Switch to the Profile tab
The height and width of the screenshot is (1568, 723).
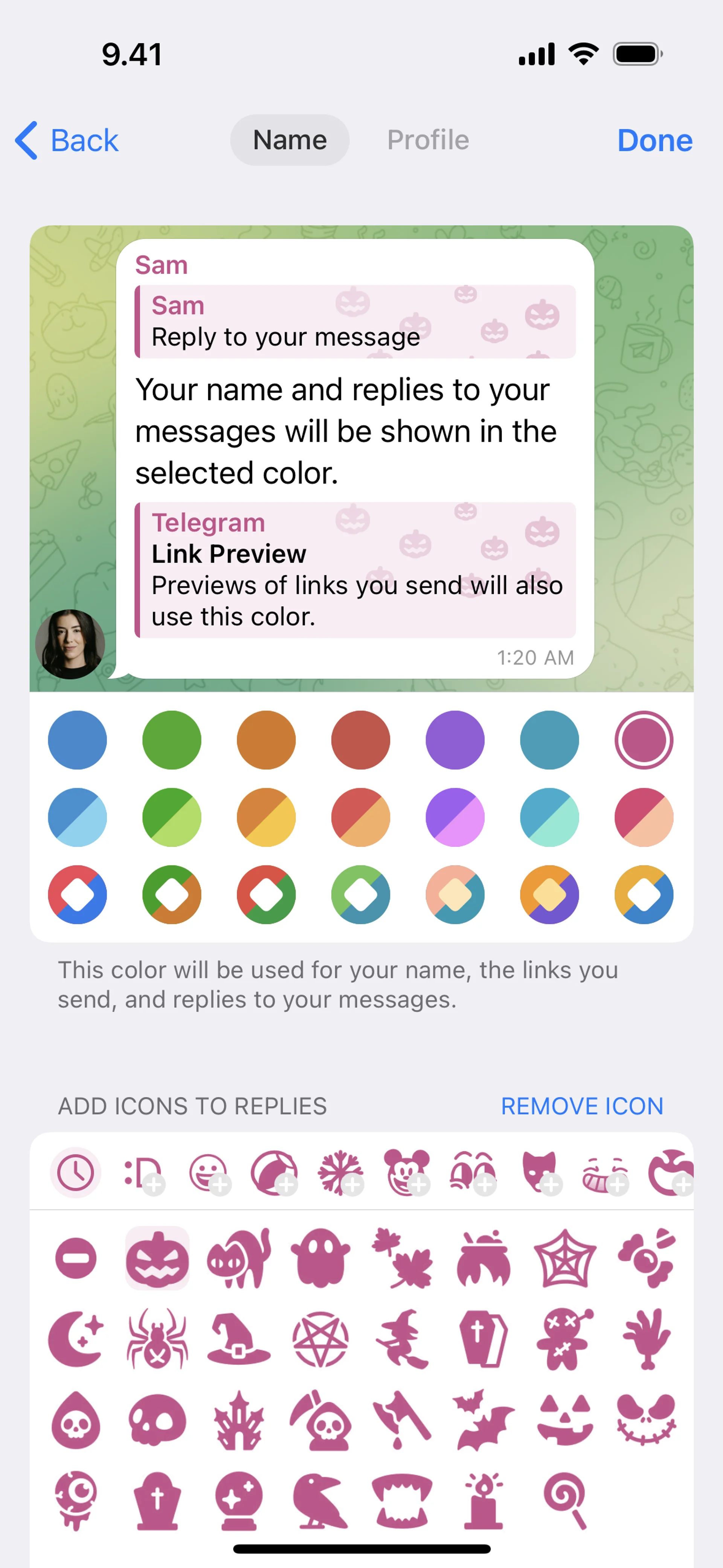point(428,141)
